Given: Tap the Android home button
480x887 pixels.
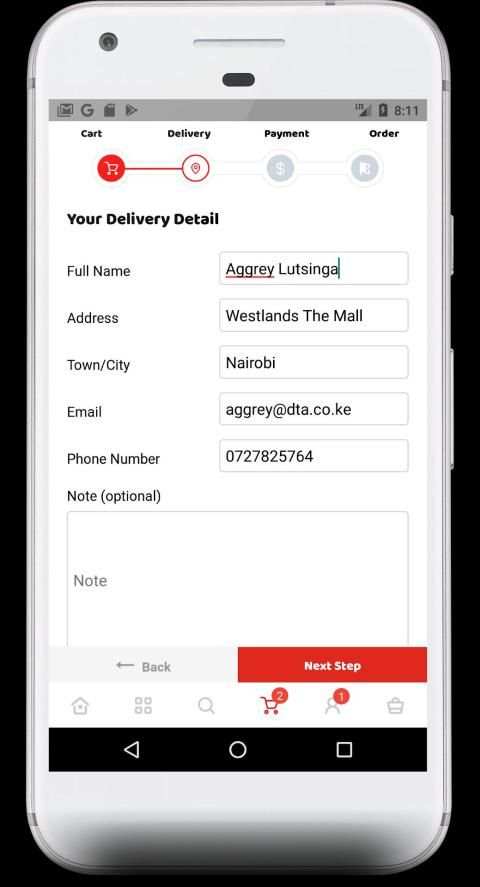Looking at the screenshot, I should pyautogui.click(x=238, y=750).
